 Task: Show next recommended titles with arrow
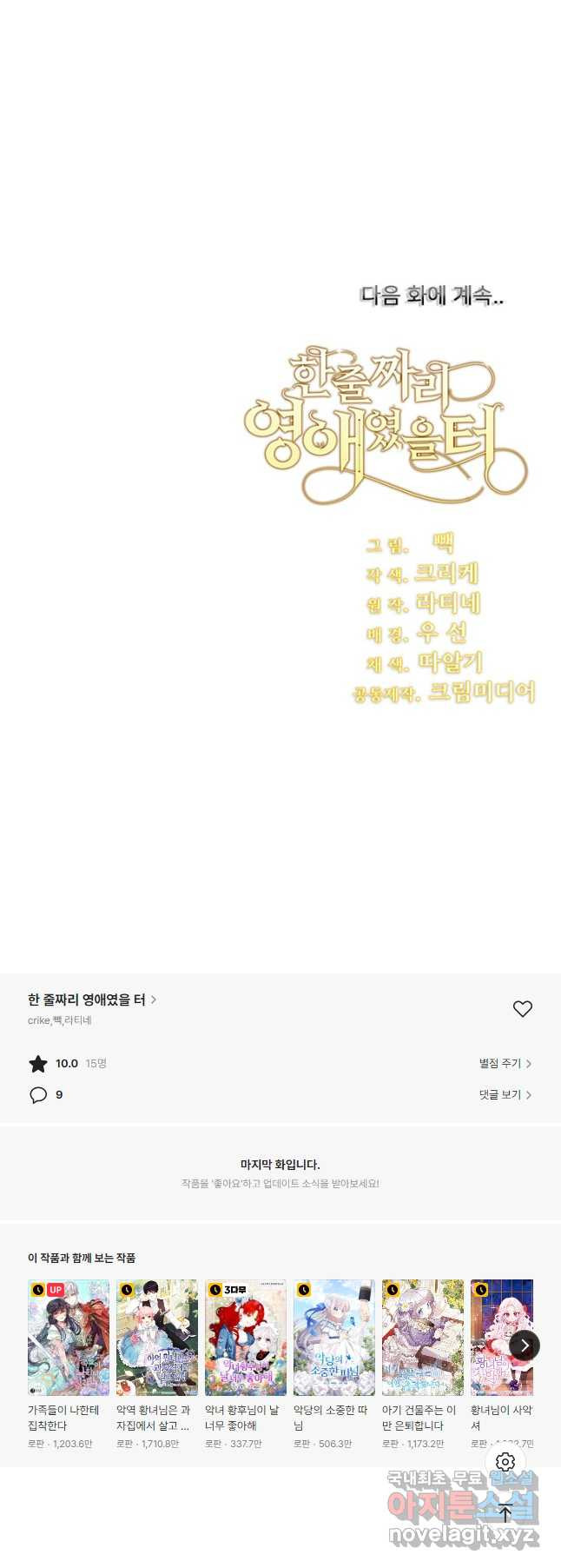click(524, 1345)
